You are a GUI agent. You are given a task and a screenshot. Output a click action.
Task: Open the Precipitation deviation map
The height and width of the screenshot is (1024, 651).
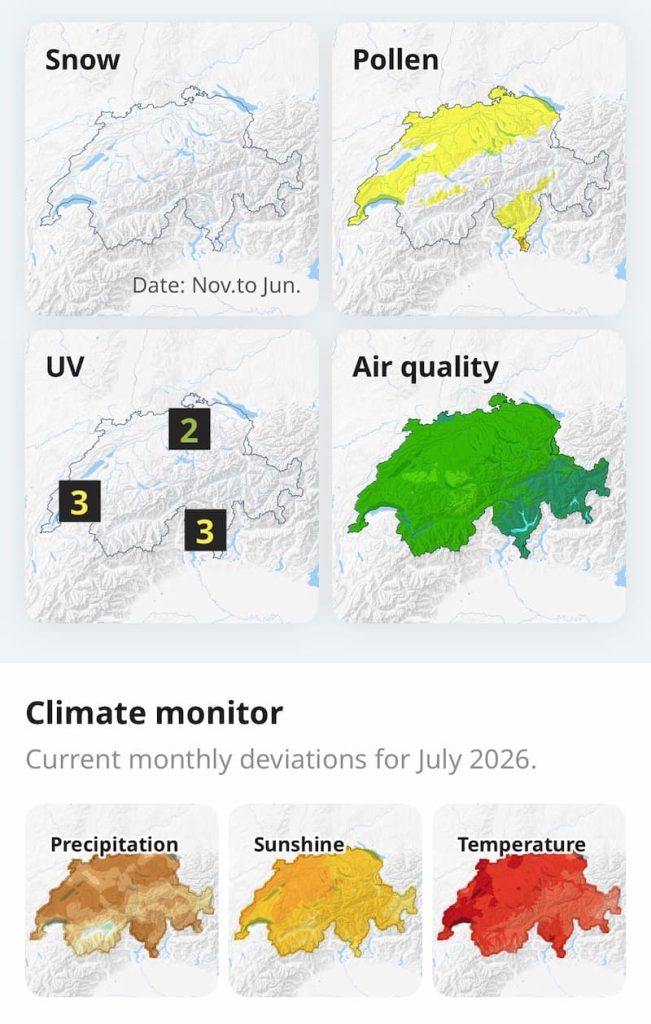pos(121,900)
